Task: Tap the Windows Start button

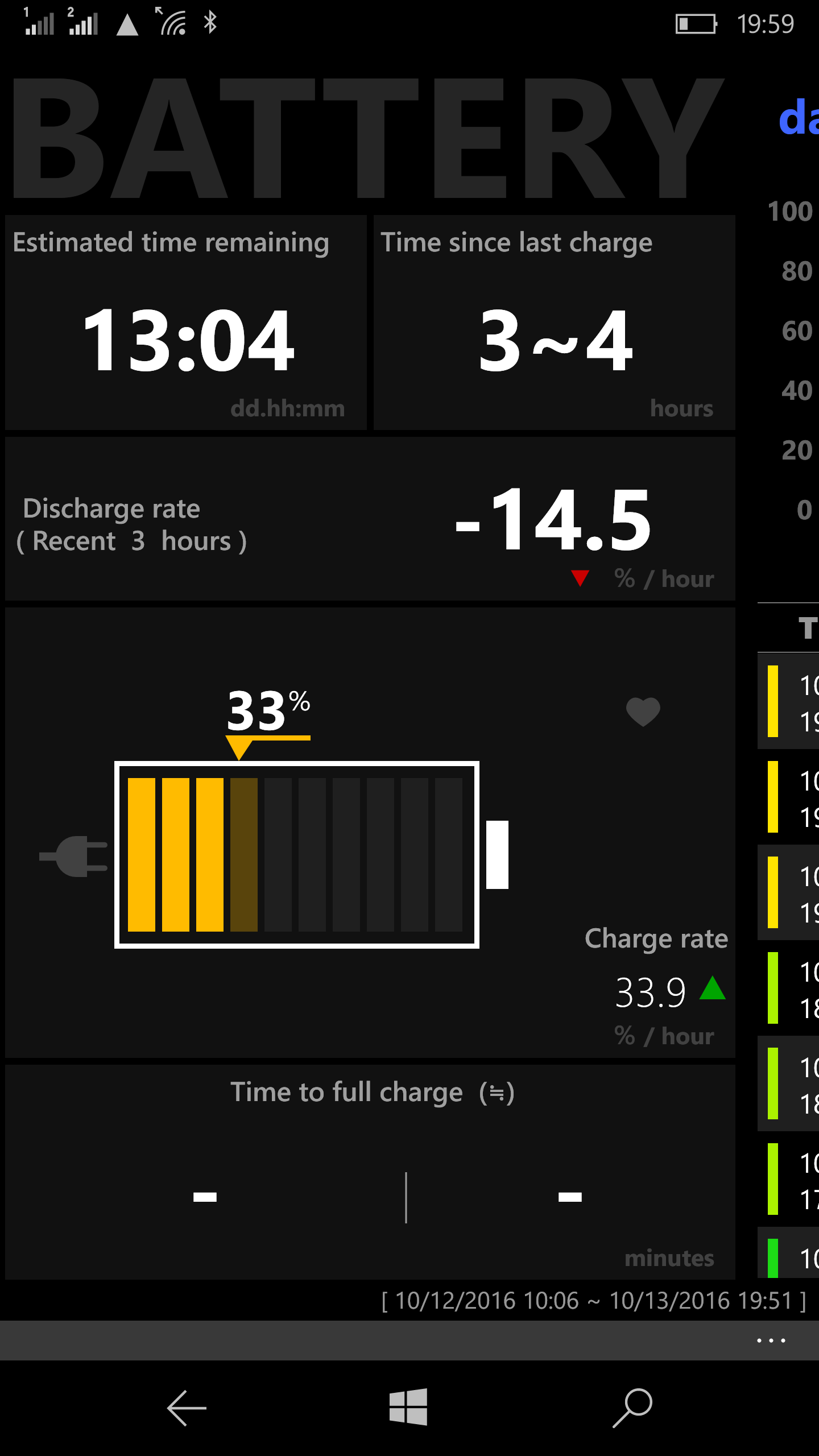Action: pos(408,1407)
